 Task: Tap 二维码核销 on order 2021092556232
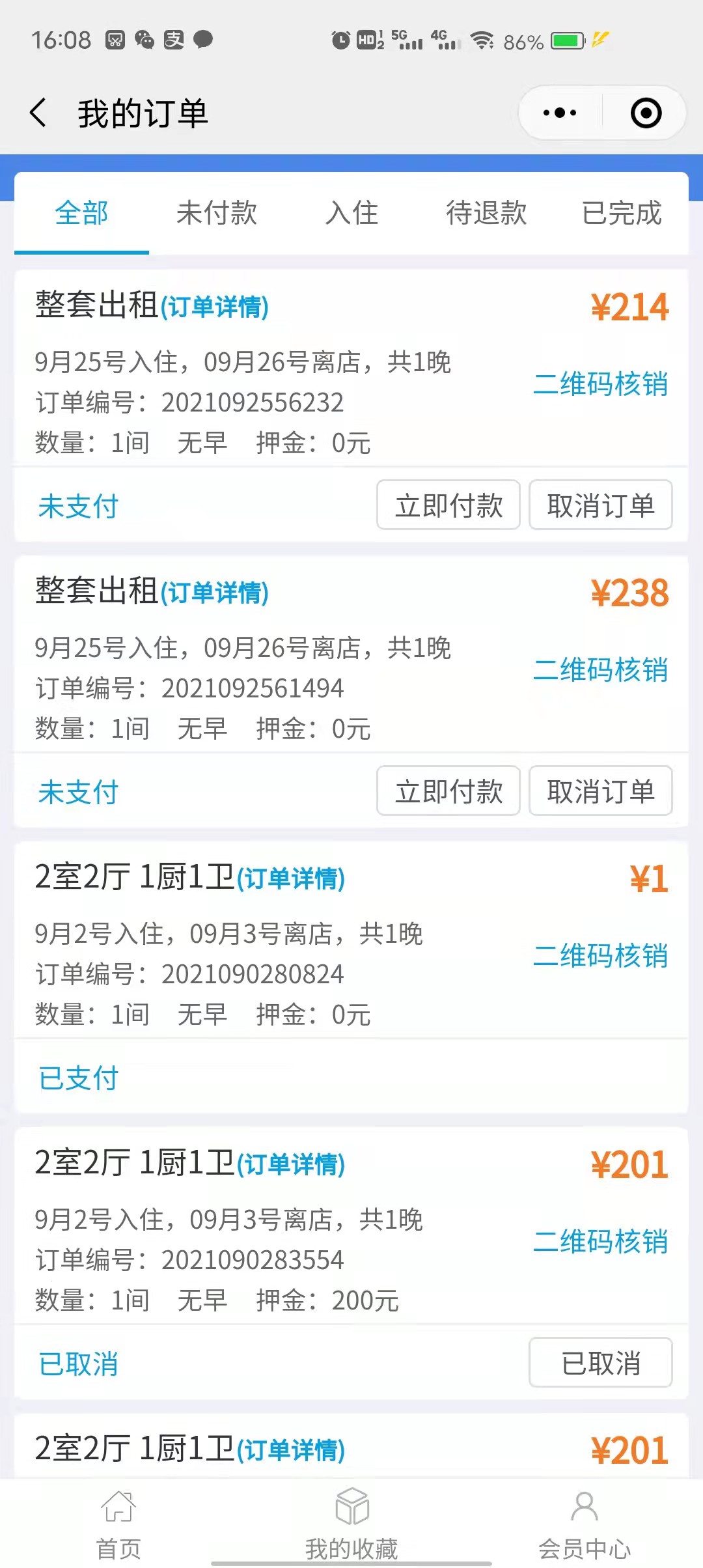click(600, 384)
